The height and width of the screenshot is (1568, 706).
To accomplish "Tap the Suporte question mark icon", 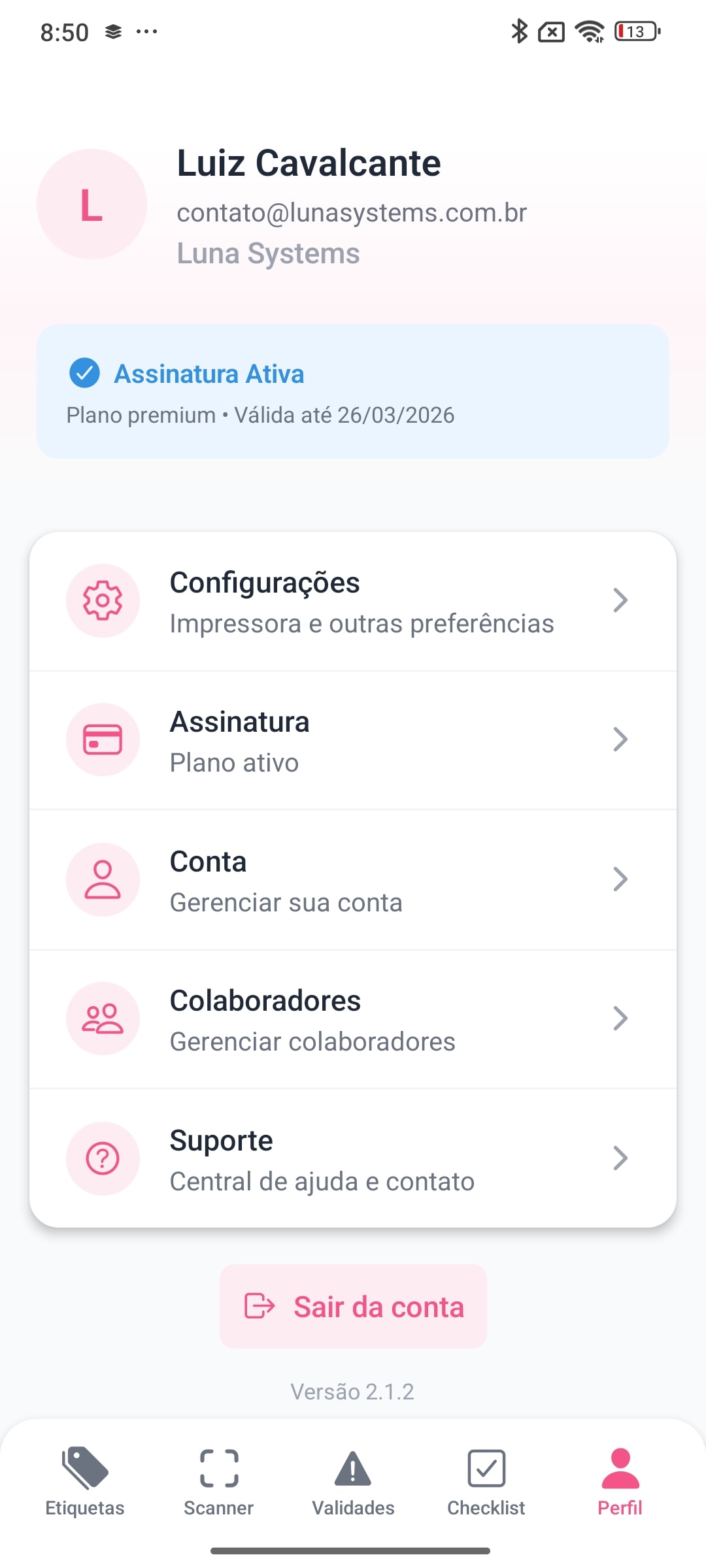I will coord(103,1158).
